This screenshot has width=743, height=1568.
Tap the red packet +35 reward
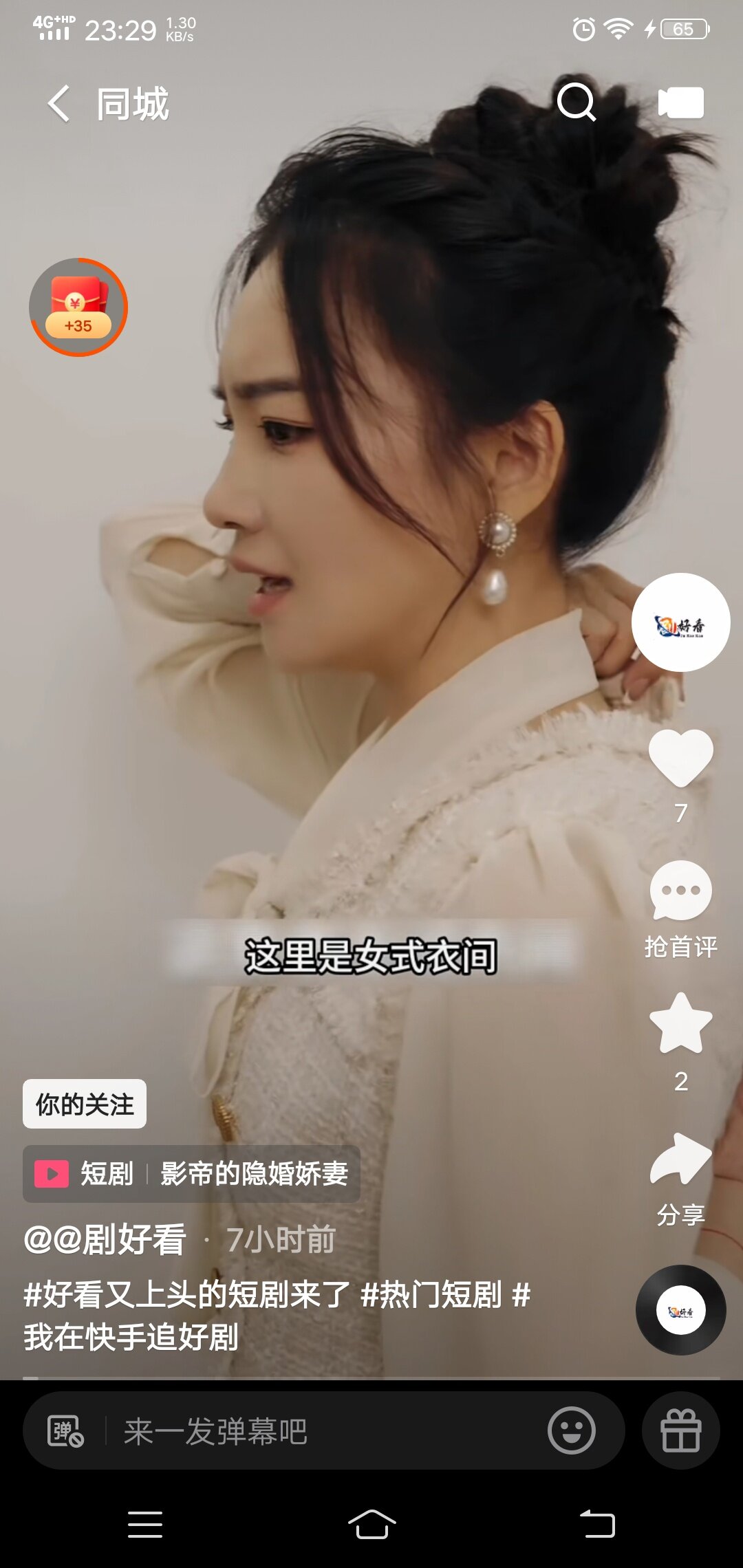coord(78,307)
